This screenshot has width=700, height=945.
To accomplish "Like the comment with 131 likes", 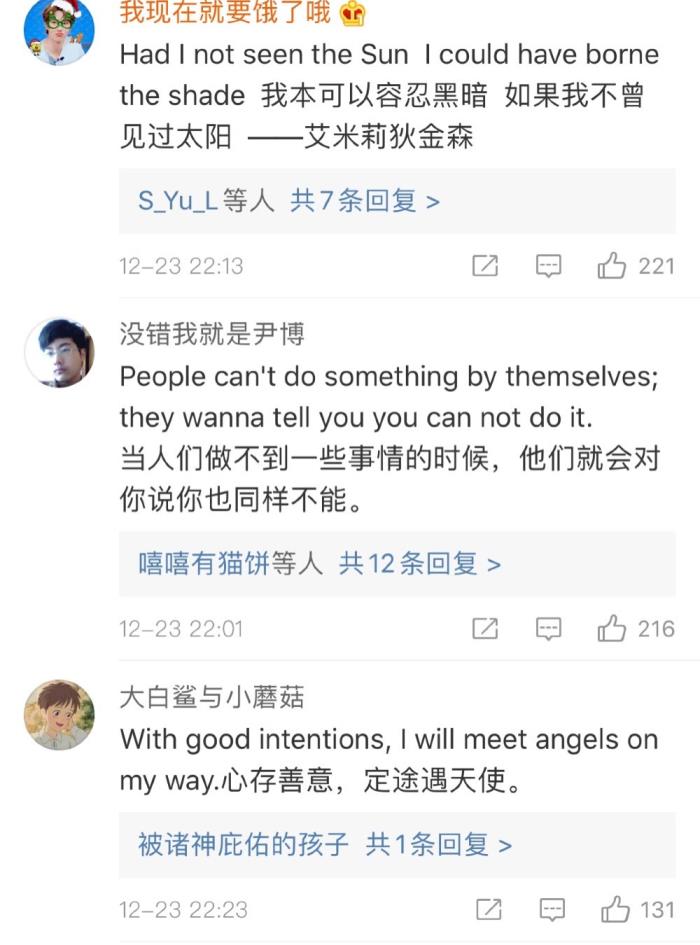I will click(615, 910).
